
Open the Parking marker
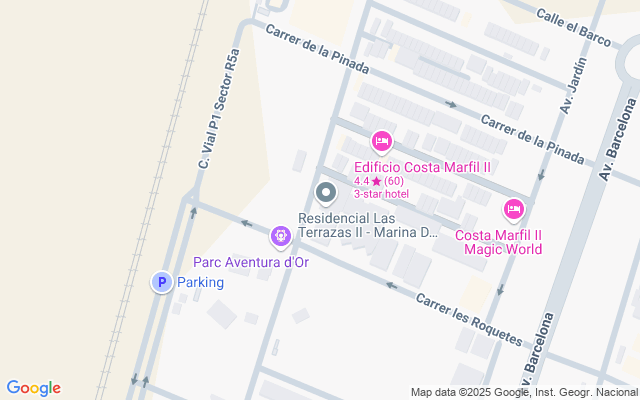tap(161, 283)
